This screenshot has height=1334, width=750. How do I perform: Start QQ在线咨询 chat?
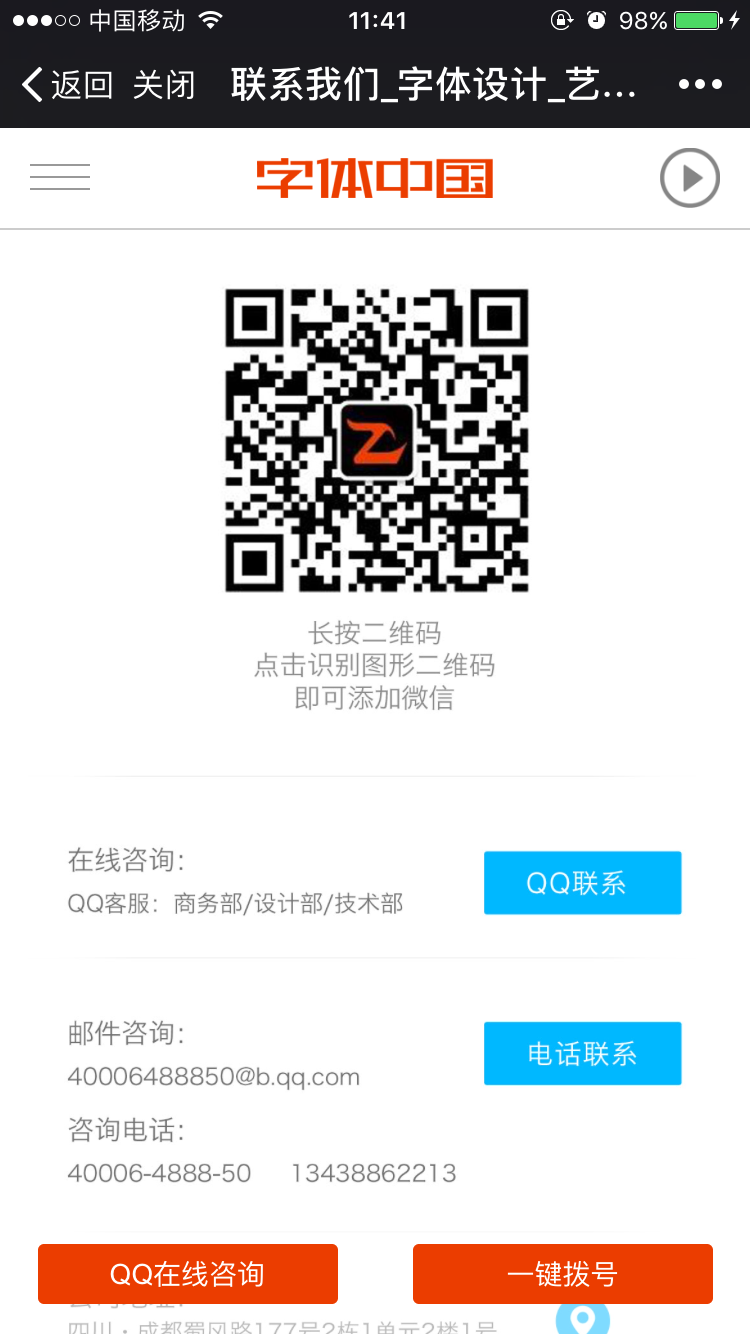(x=188, y=1274)
